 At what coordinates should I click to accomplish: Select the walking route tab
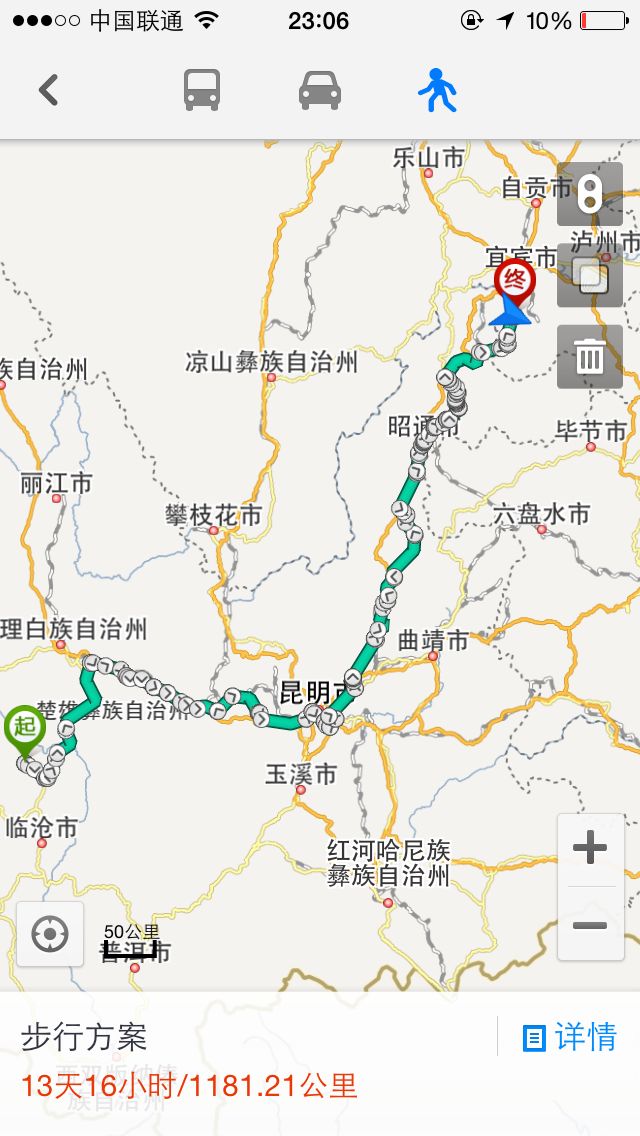(437, 91)
